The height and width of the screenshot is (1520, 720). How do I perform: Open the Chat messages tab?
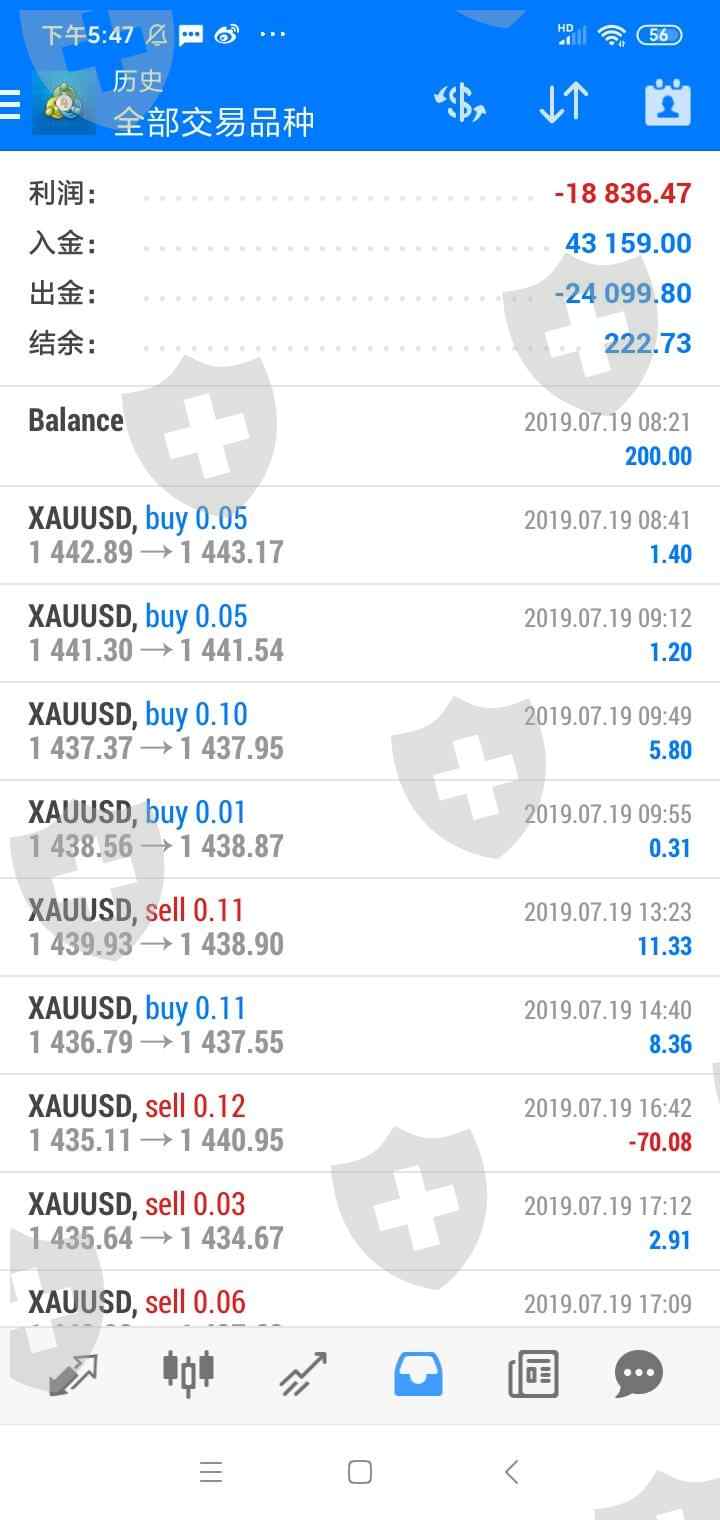[x=639, y=1374]
